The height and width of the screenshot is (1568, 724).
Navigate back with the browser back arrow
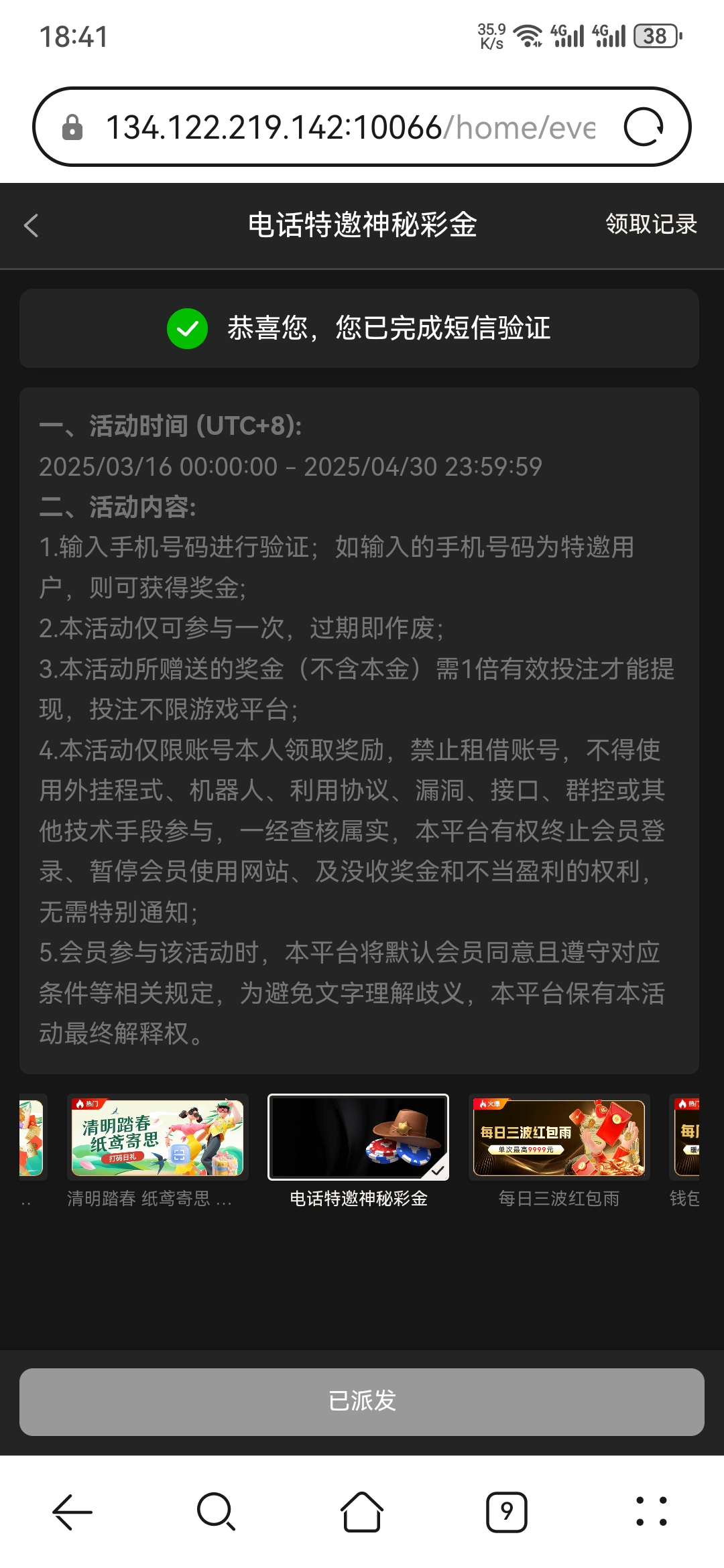72,1512
